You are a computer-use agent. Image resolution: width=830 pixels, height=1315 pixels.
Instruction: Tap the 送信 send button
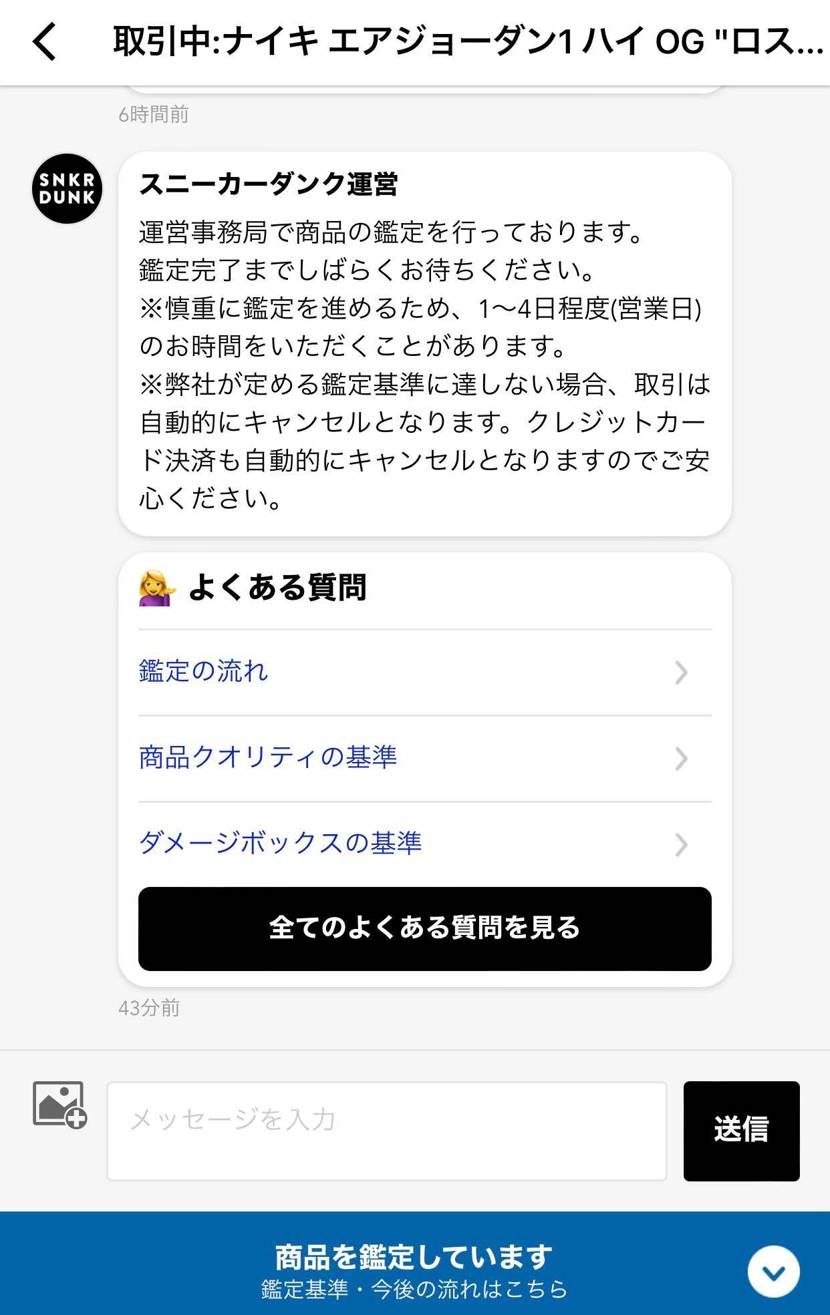(x=741, y=1130)
